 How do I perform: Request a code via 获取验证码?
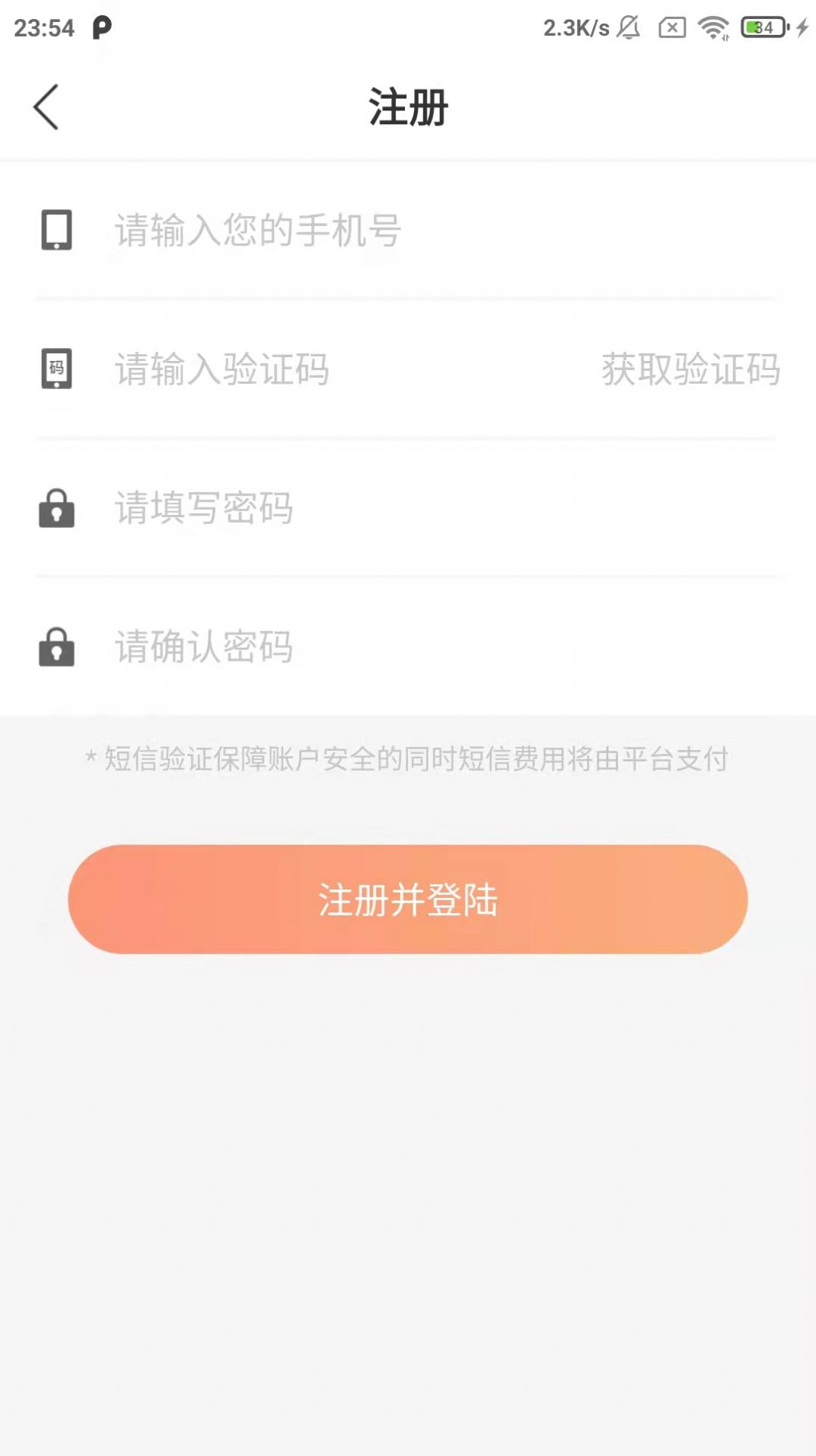click(x=690, y=369)
